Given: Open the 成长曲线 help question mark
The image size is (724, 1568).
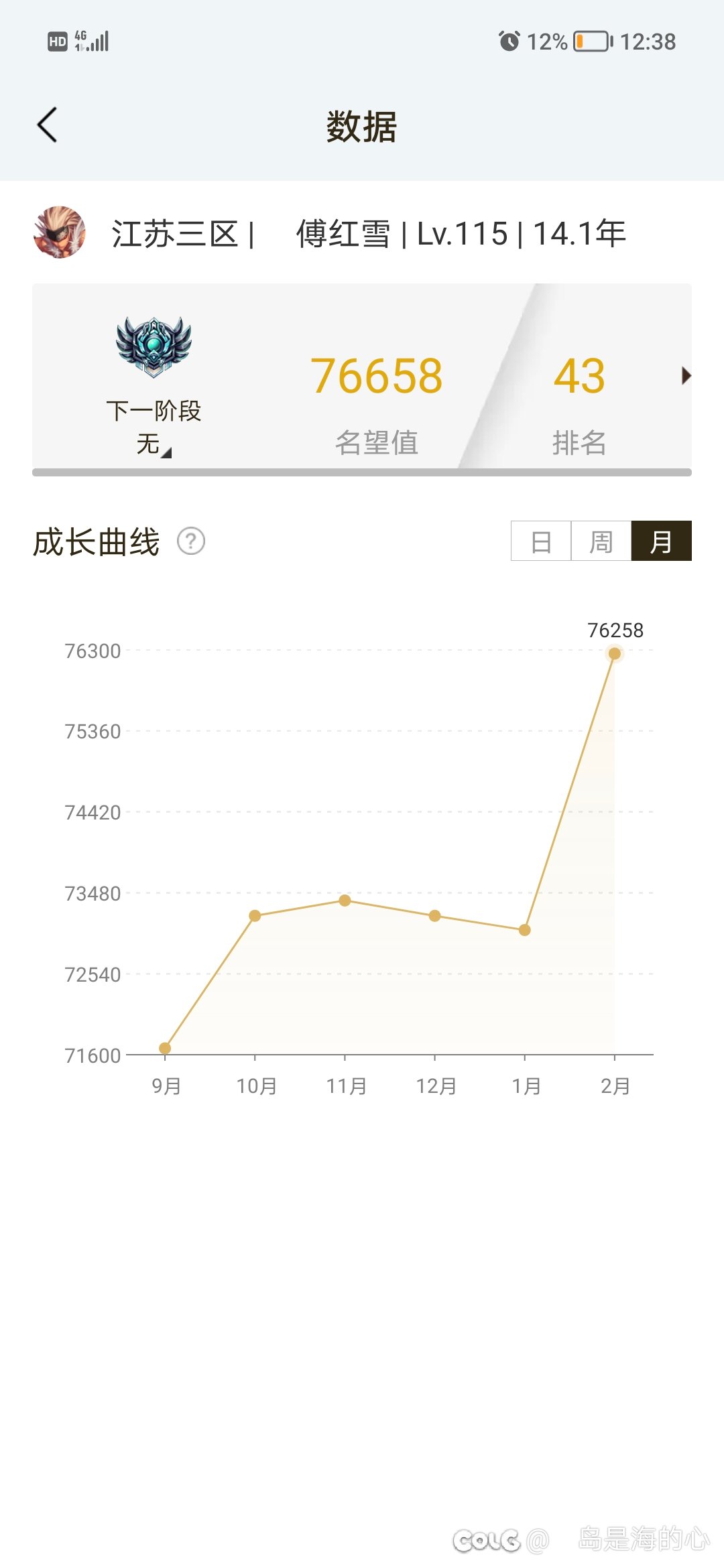Looking at the screenshot, I should tap(191, 541).
